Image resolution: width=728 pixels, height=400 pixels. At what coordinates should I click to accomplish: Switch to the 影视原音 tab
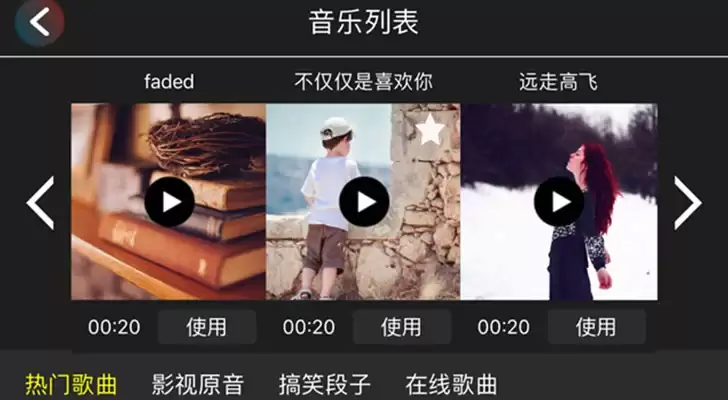click(198, 384)
